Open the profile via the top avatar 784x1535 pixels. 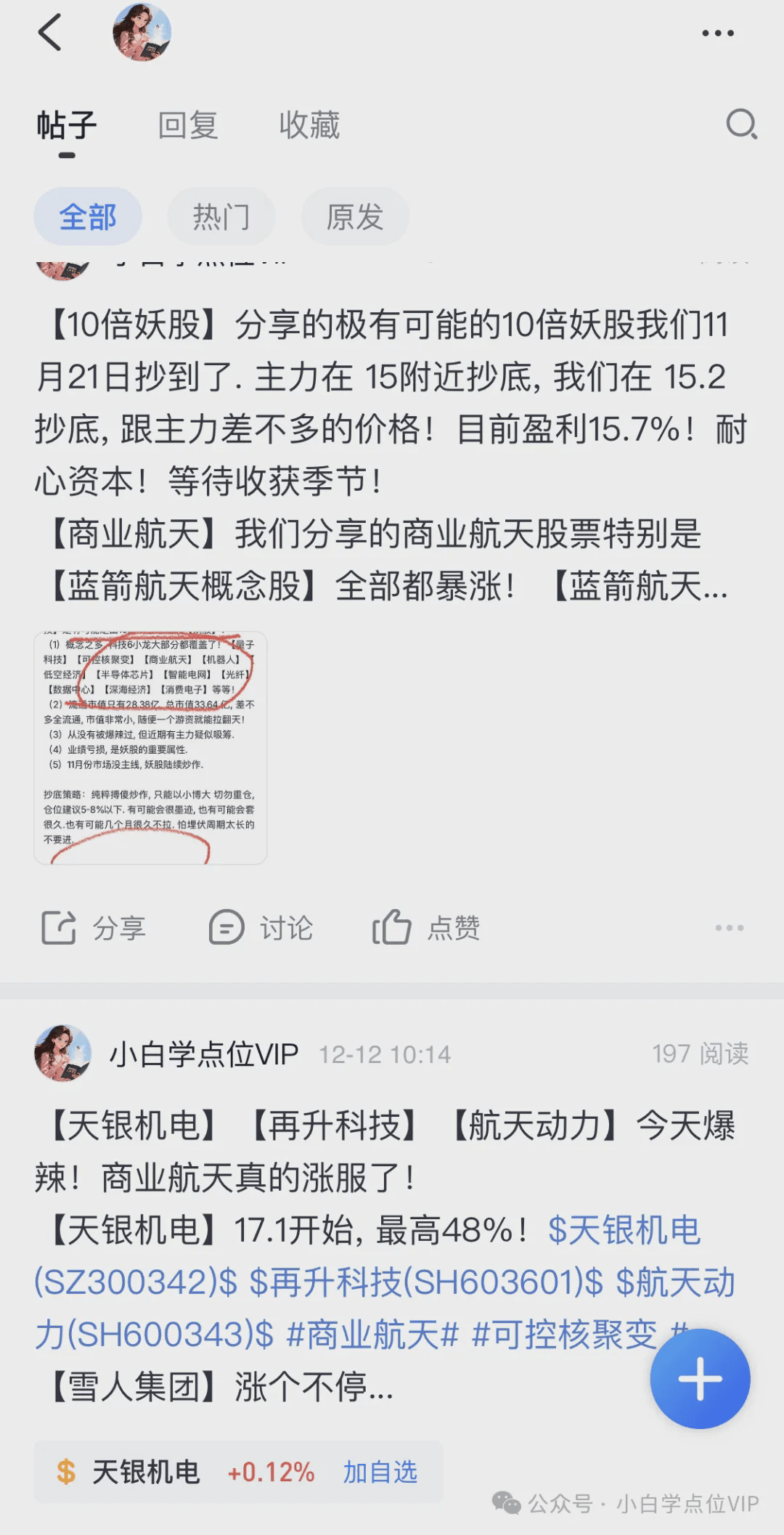tap(143, 36)
